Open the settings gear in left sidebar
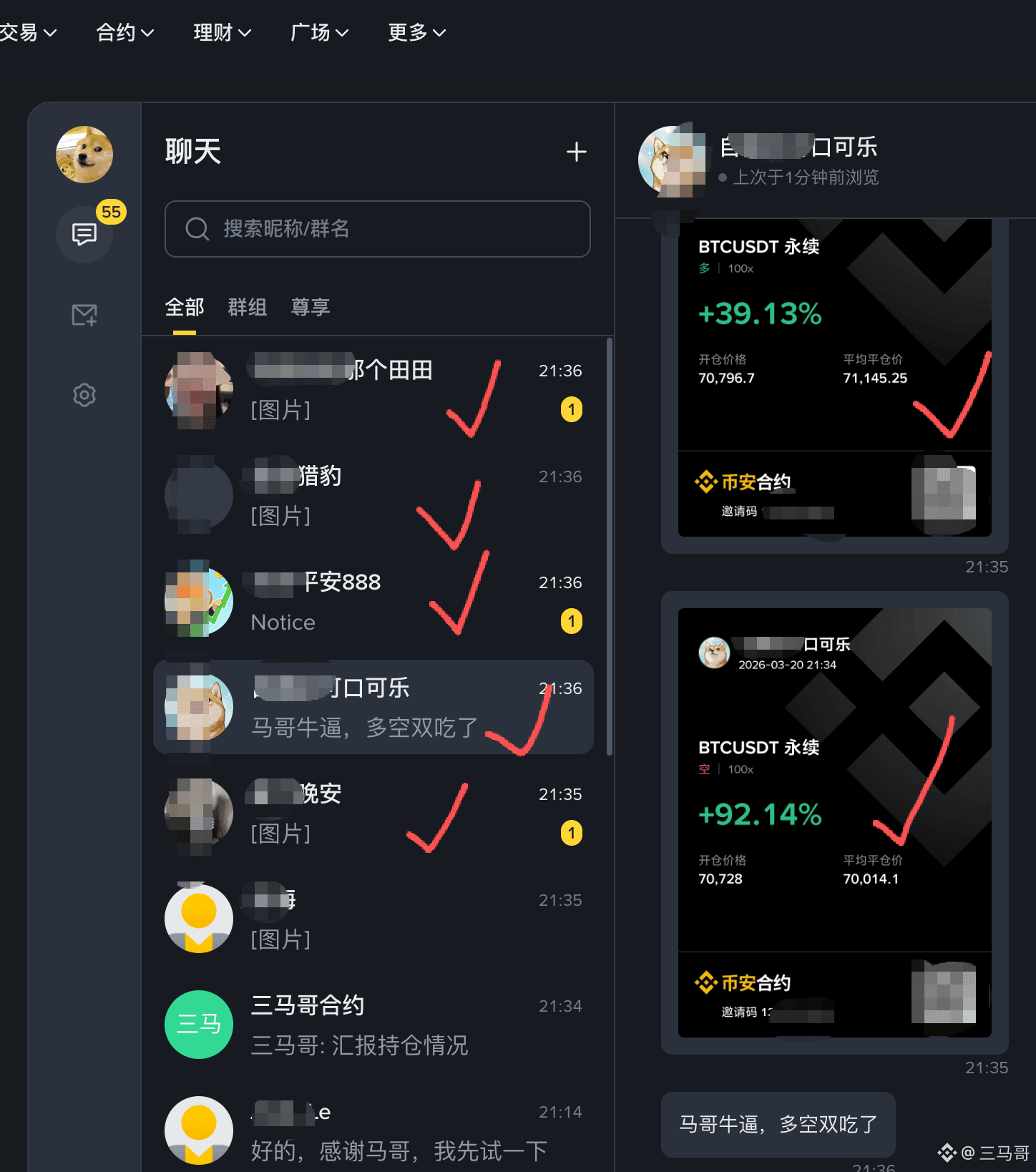The width and height of the screenshot is (1036, 1172). (x=84, y=395)
